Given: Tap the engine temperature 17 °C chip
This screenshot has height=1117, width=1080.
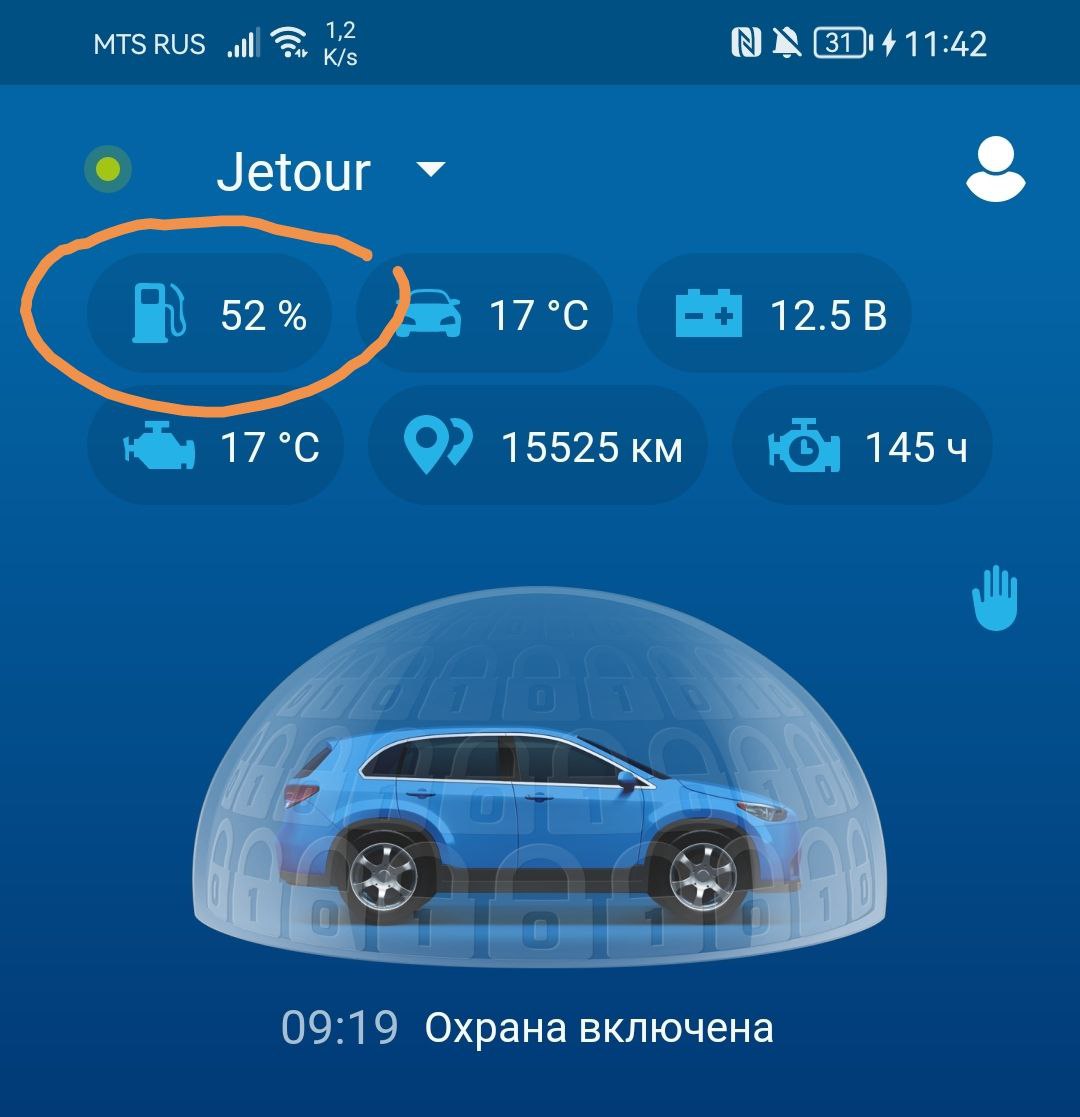Looking at the screenshot, I should (216, 447).
